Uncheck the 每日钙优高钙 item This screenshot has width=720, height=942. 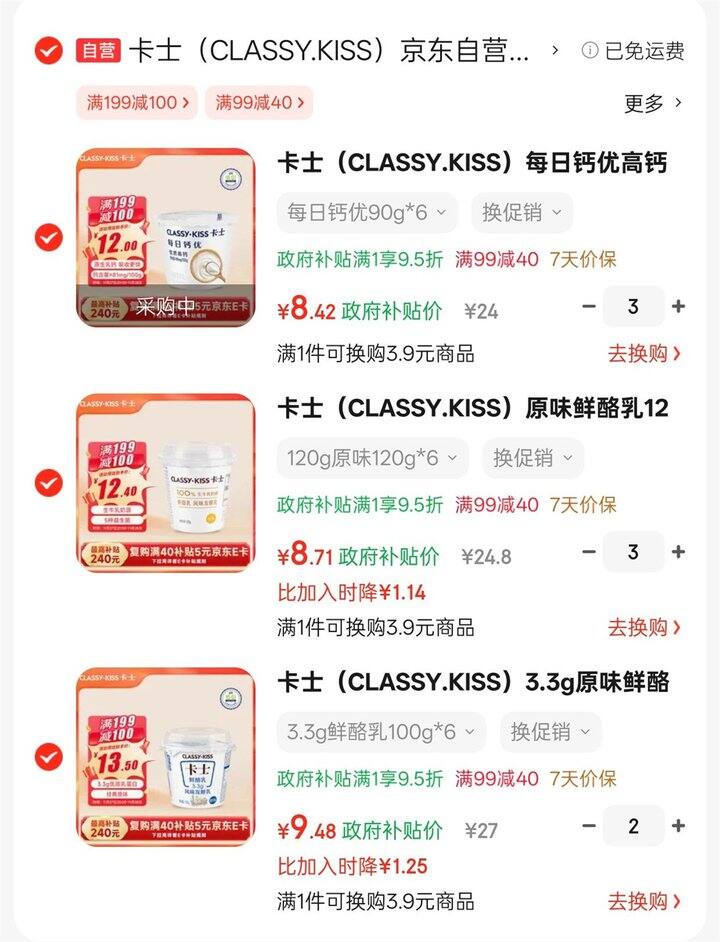[49, 238]
